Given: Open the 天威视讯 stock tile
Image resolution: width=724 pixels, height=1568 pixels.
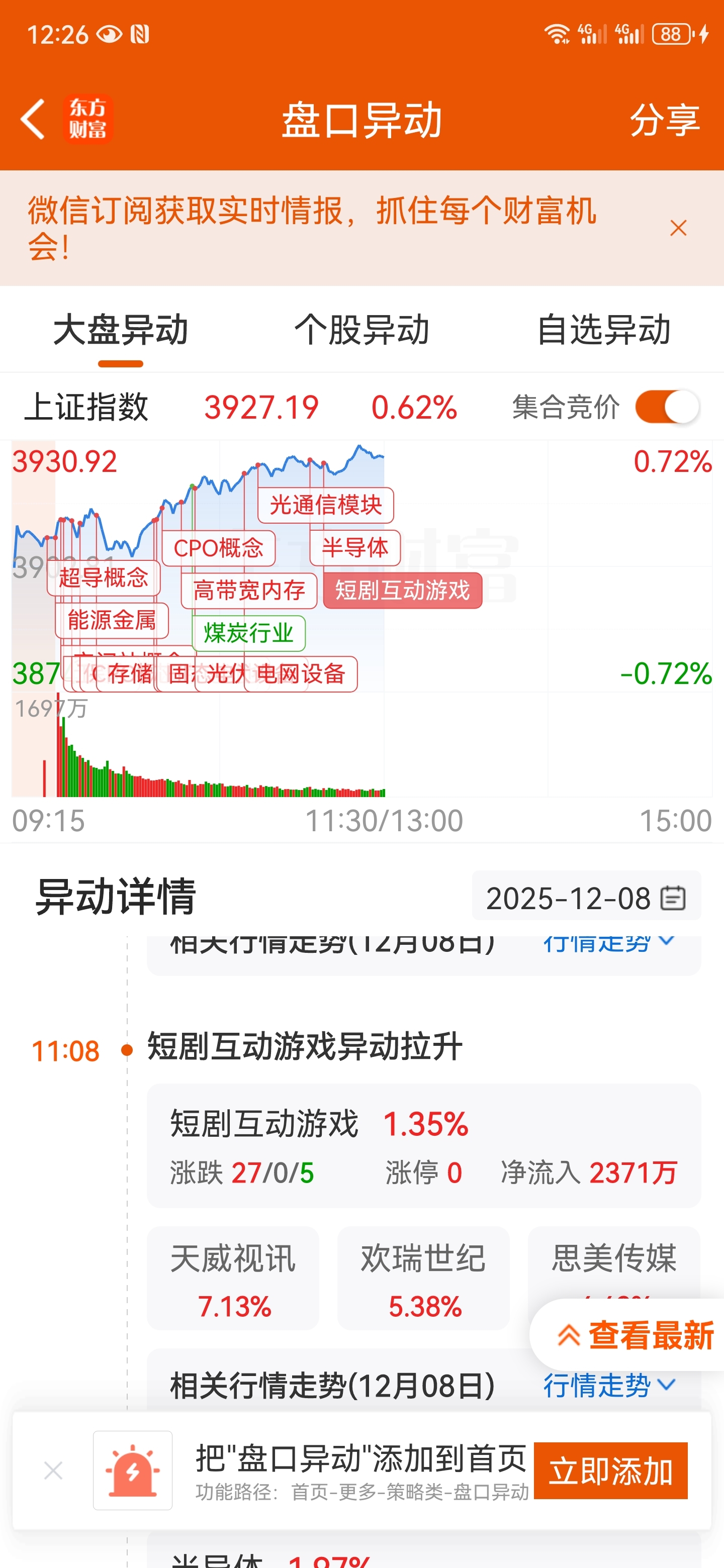Looking at the screenshot, I should [x=233, y=1278].
